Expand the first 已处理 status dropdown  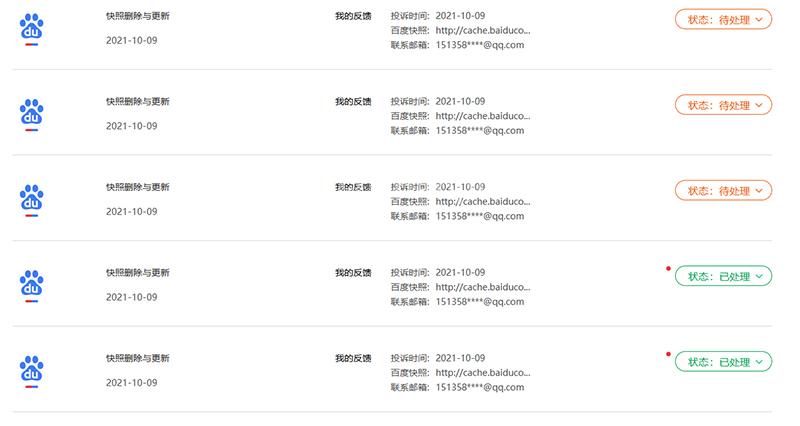point(724,276)
